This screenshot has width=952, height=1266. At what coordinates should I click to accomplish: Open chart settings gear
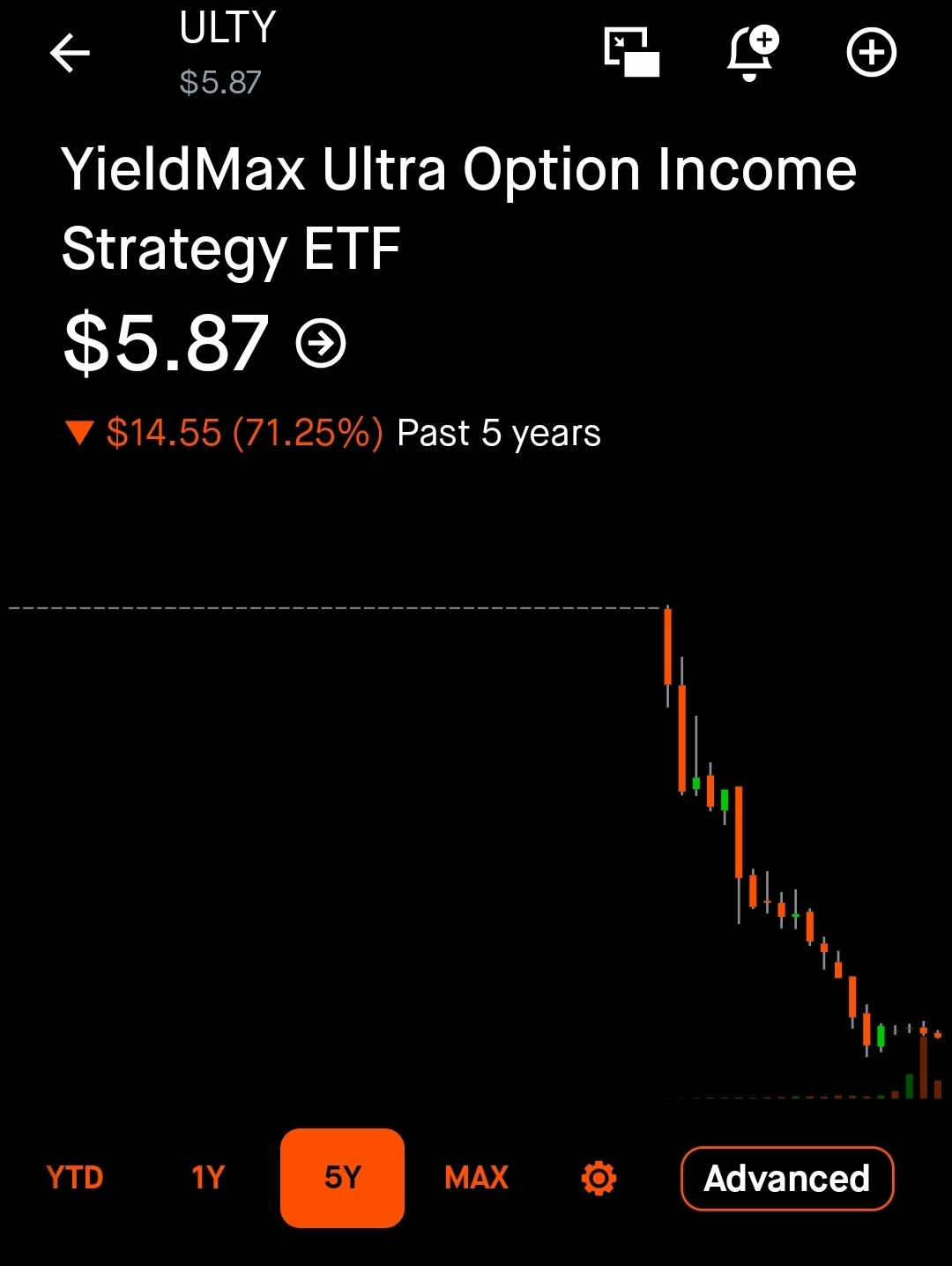click(599, 1178)
